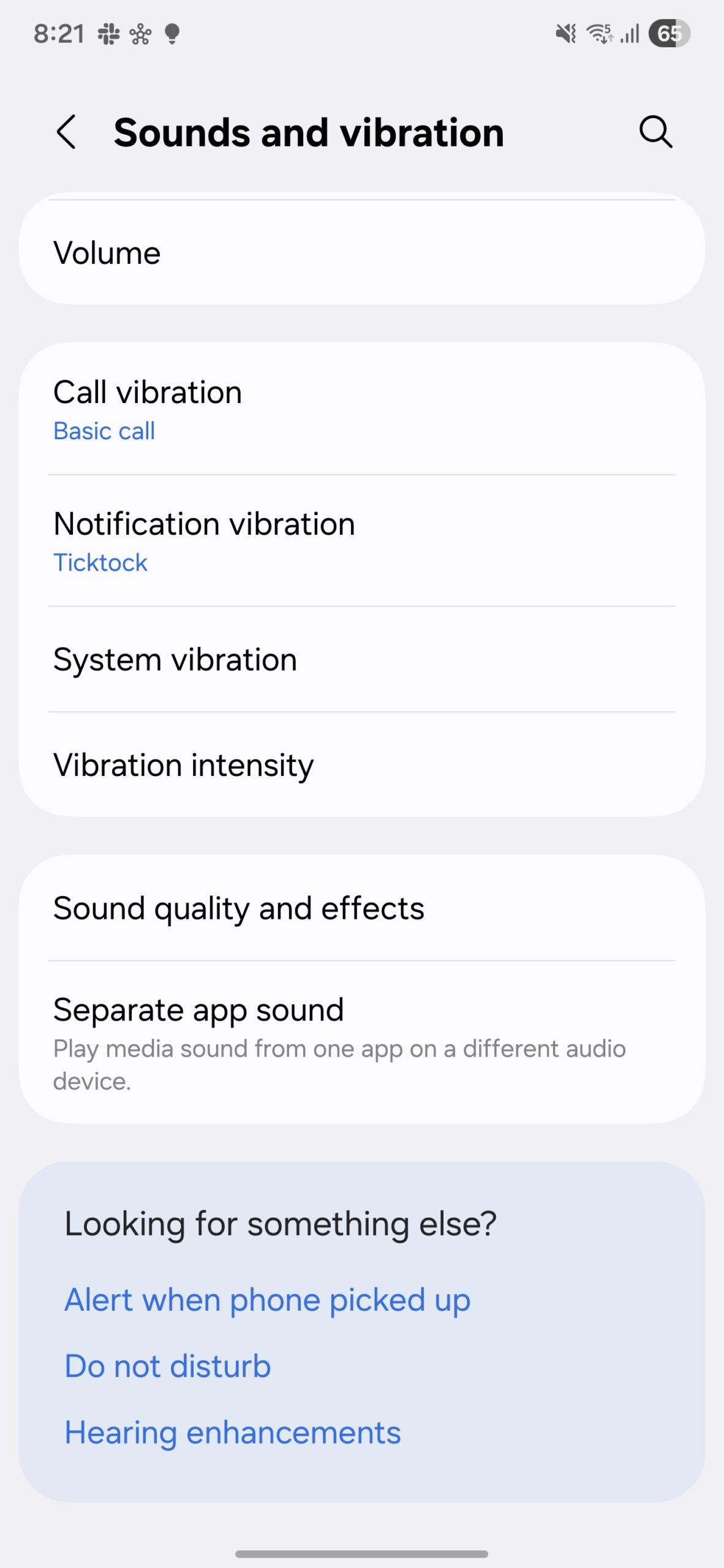Screen dimensions: 724x1568
Task: Open the Volume settings row
Action: [361, 253]
